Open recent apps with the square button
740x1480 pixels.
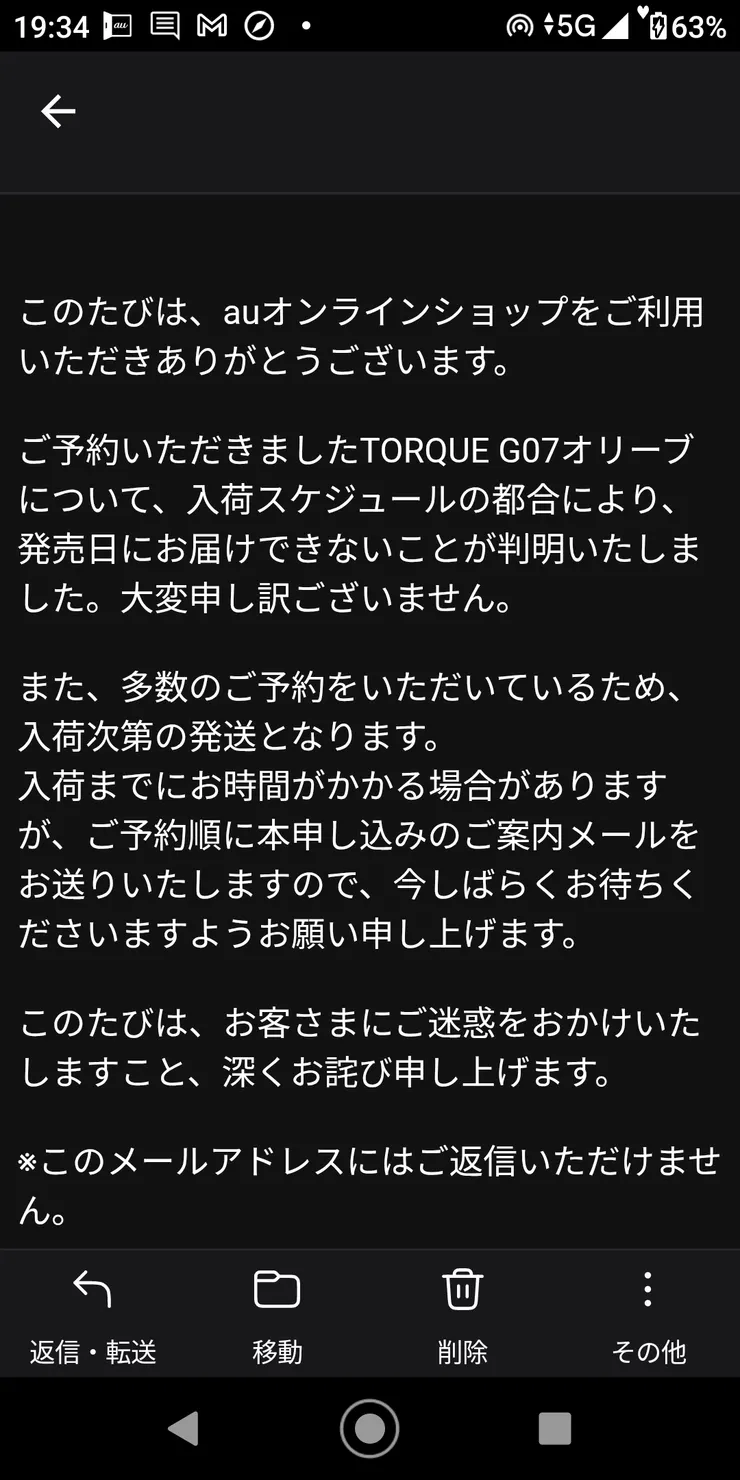553,1428
